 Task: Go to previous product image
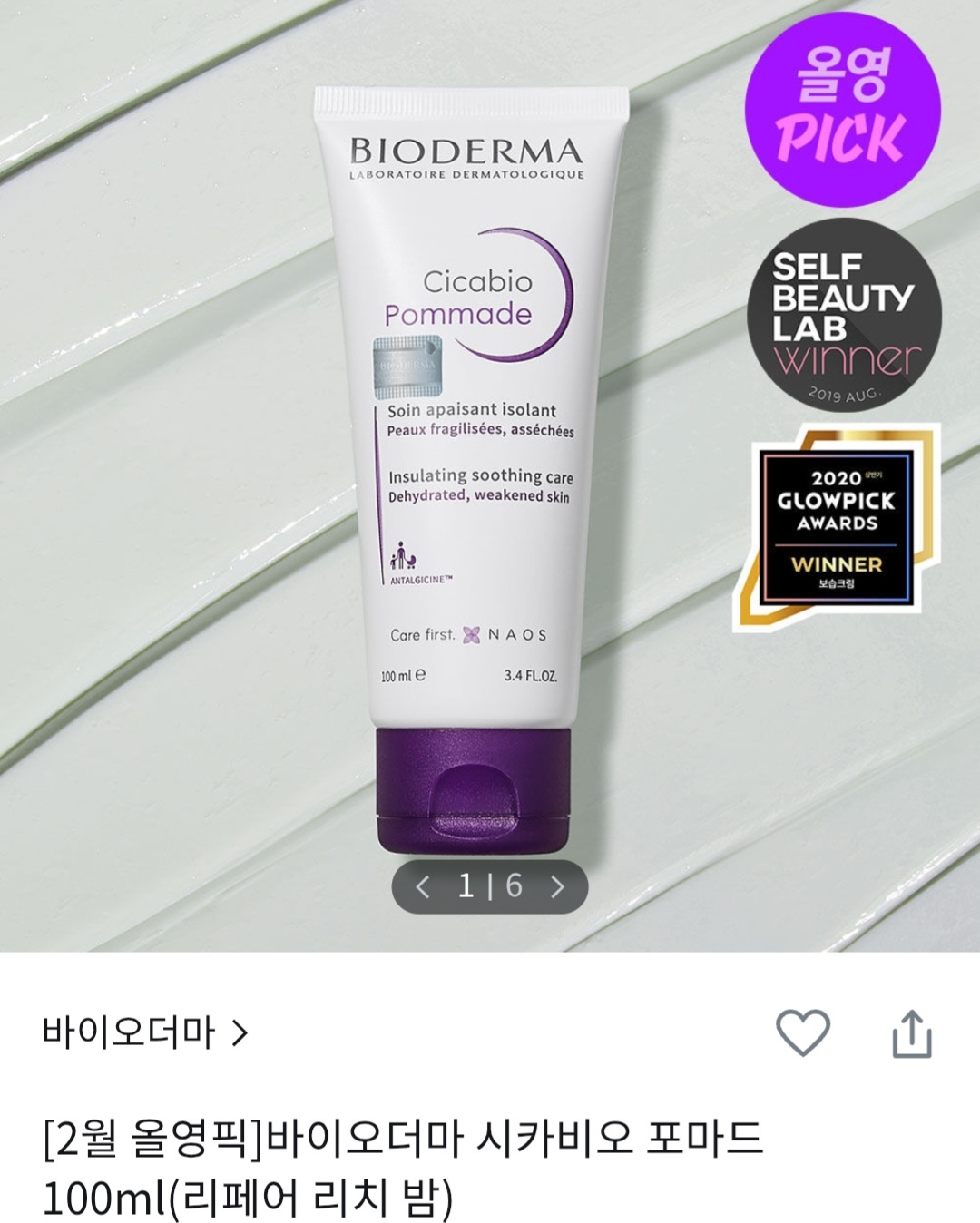click(423, 886)
